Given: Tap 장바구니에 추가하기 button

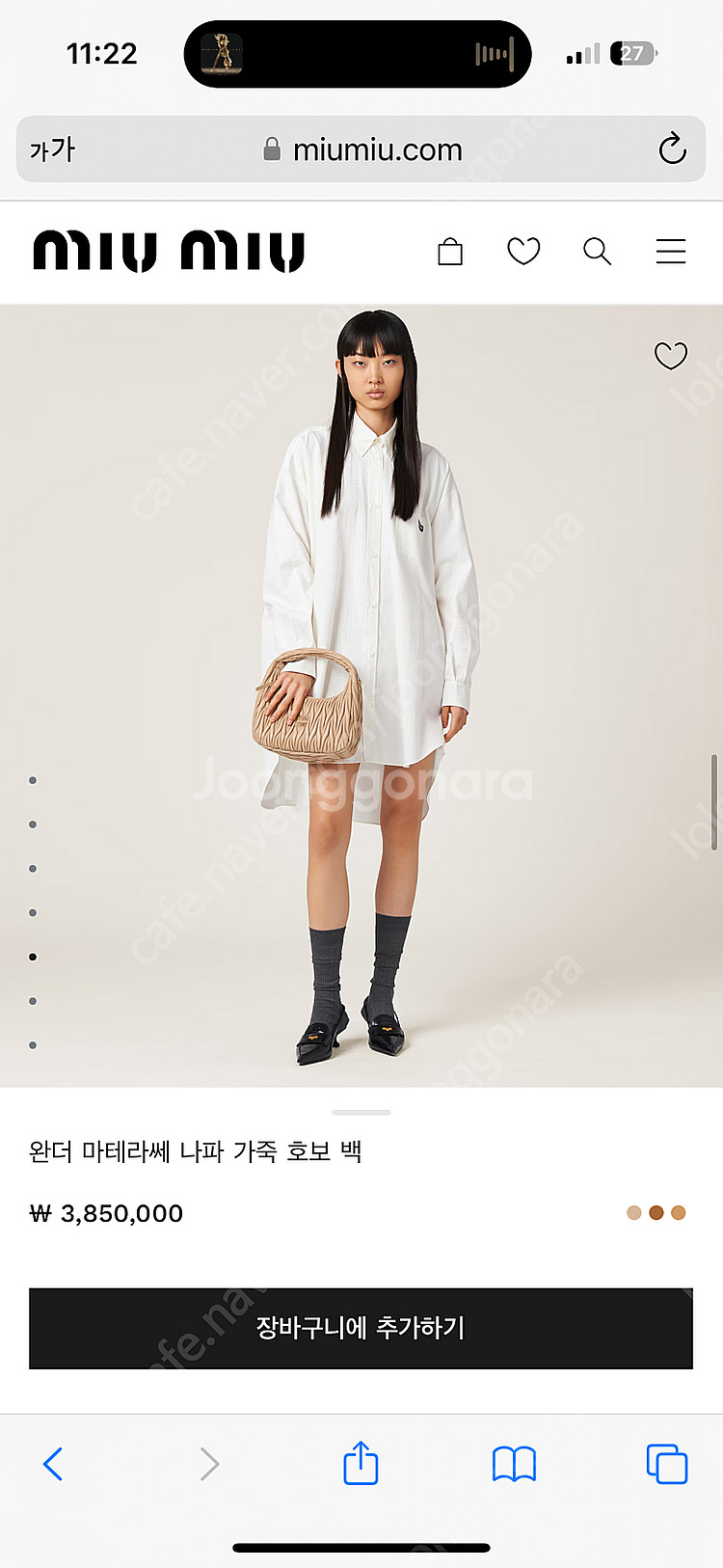Looking at the screenshot, I should coord(361,1328).
